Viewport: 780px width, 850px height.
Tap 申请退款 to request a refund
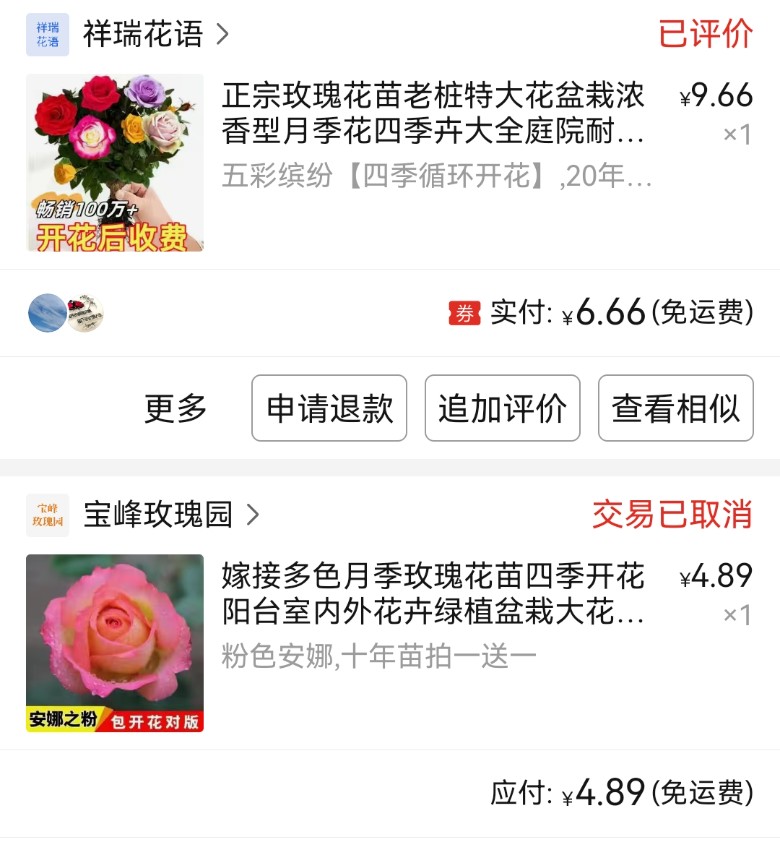[x=329, y=408]
